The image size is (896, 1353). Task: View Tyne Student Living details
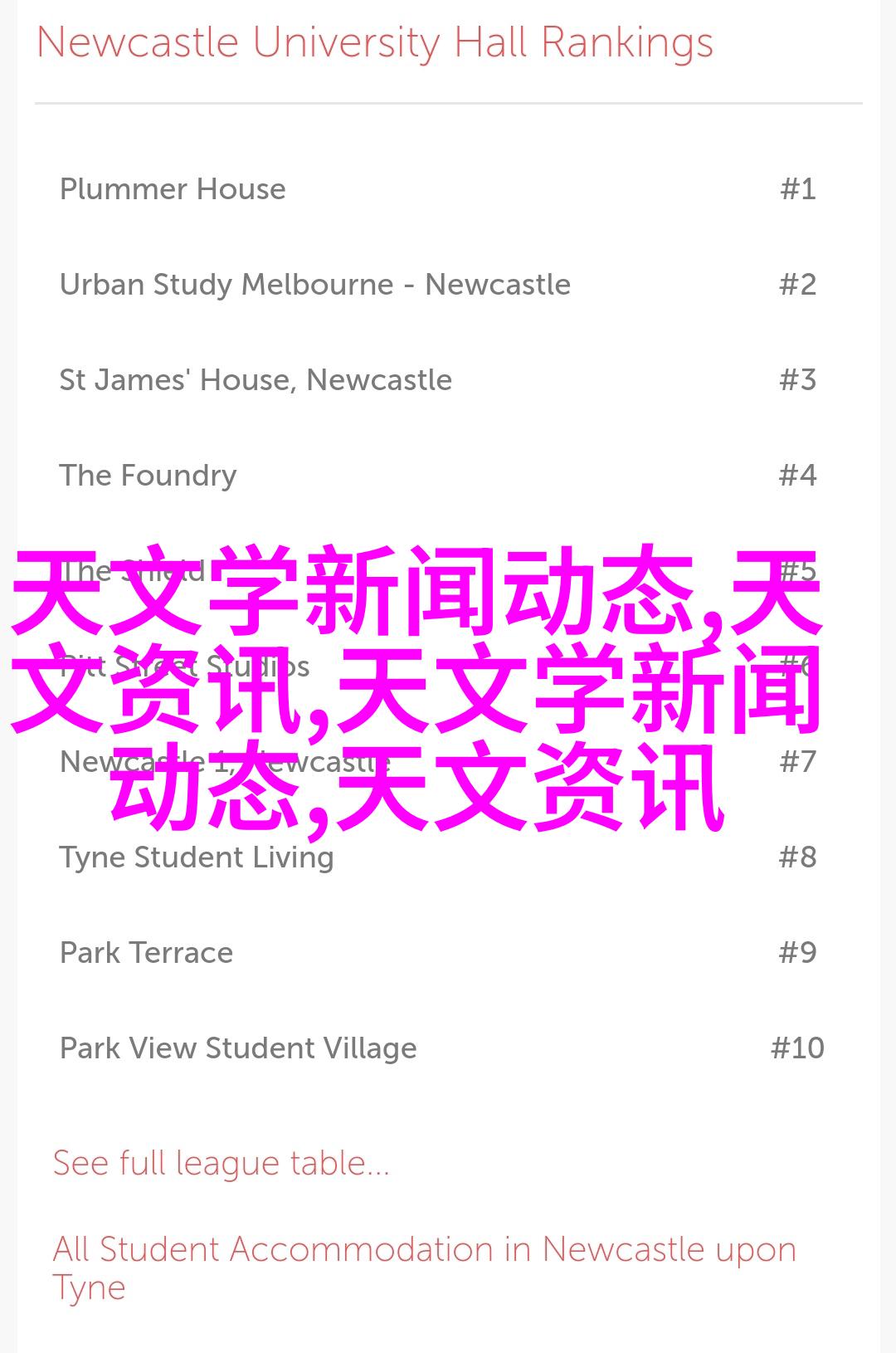coord(197,857)
